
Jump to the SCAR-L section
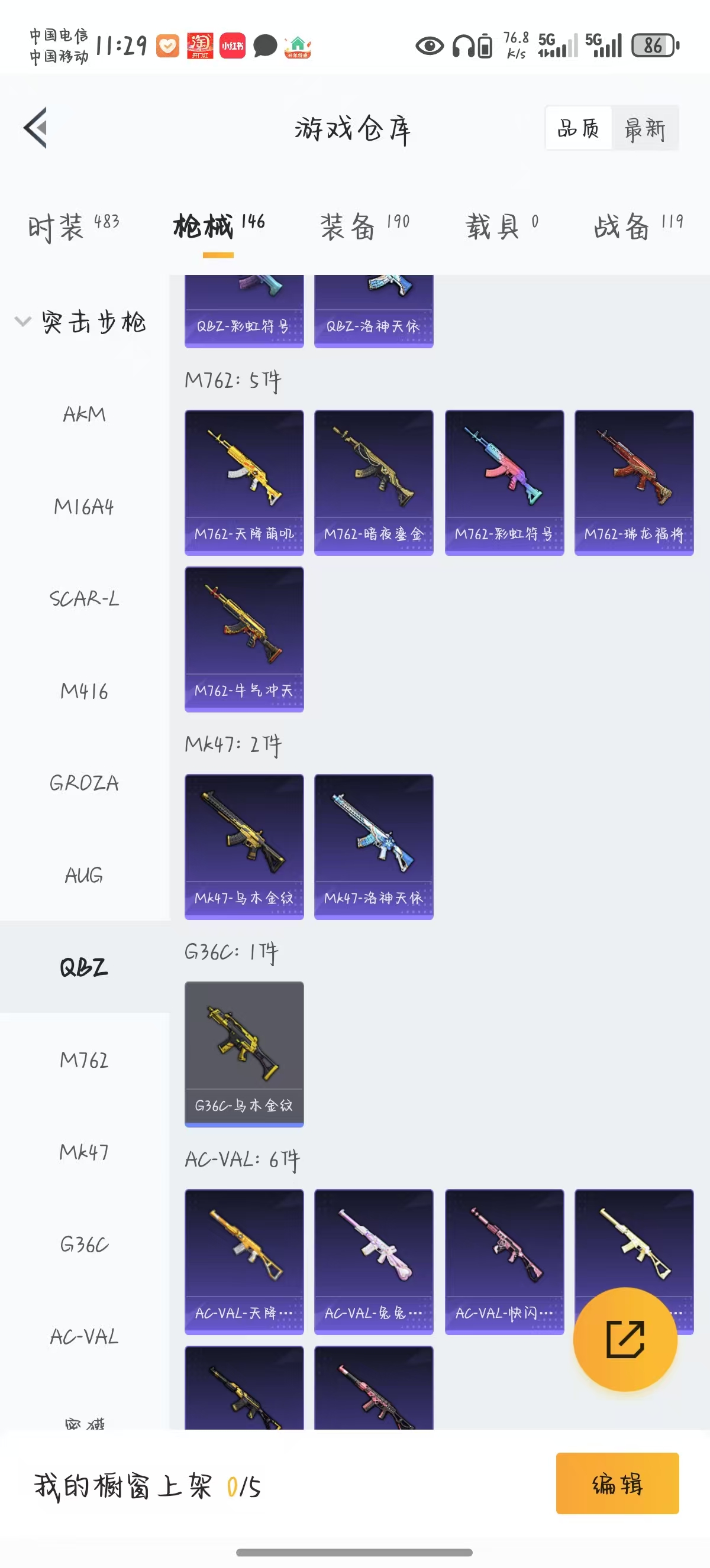coord(84,599)
